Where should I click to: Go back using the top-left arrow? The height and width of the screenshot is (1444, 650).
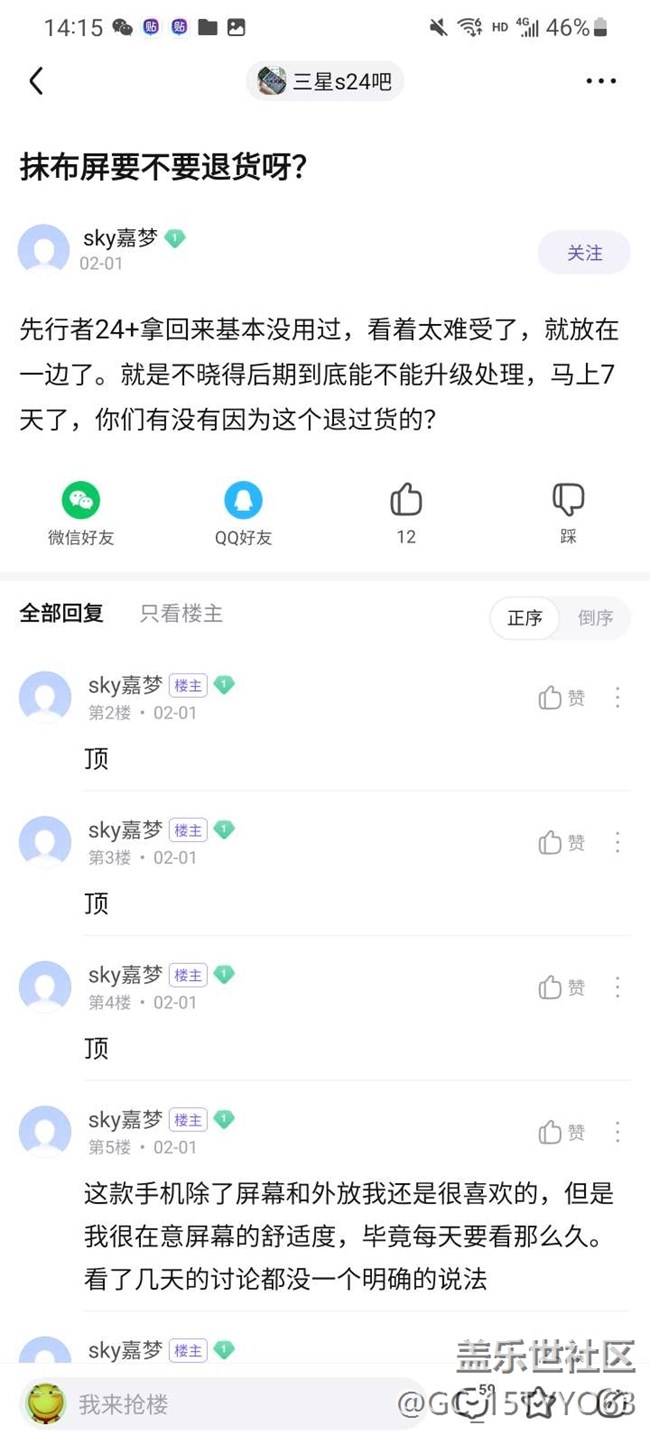click(x=36, y=81)
